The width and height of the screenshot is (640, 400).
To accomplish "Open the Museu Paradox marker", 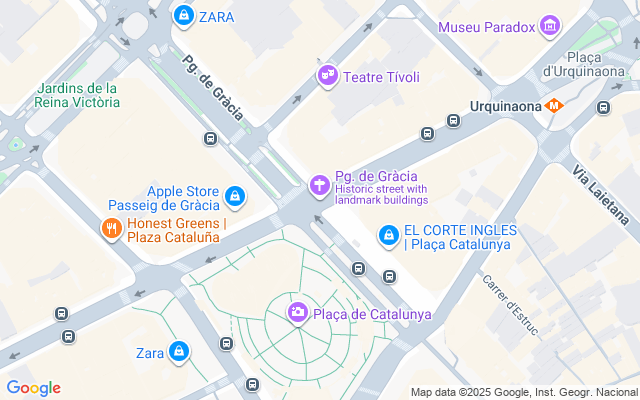I will (x=549, y=26).
